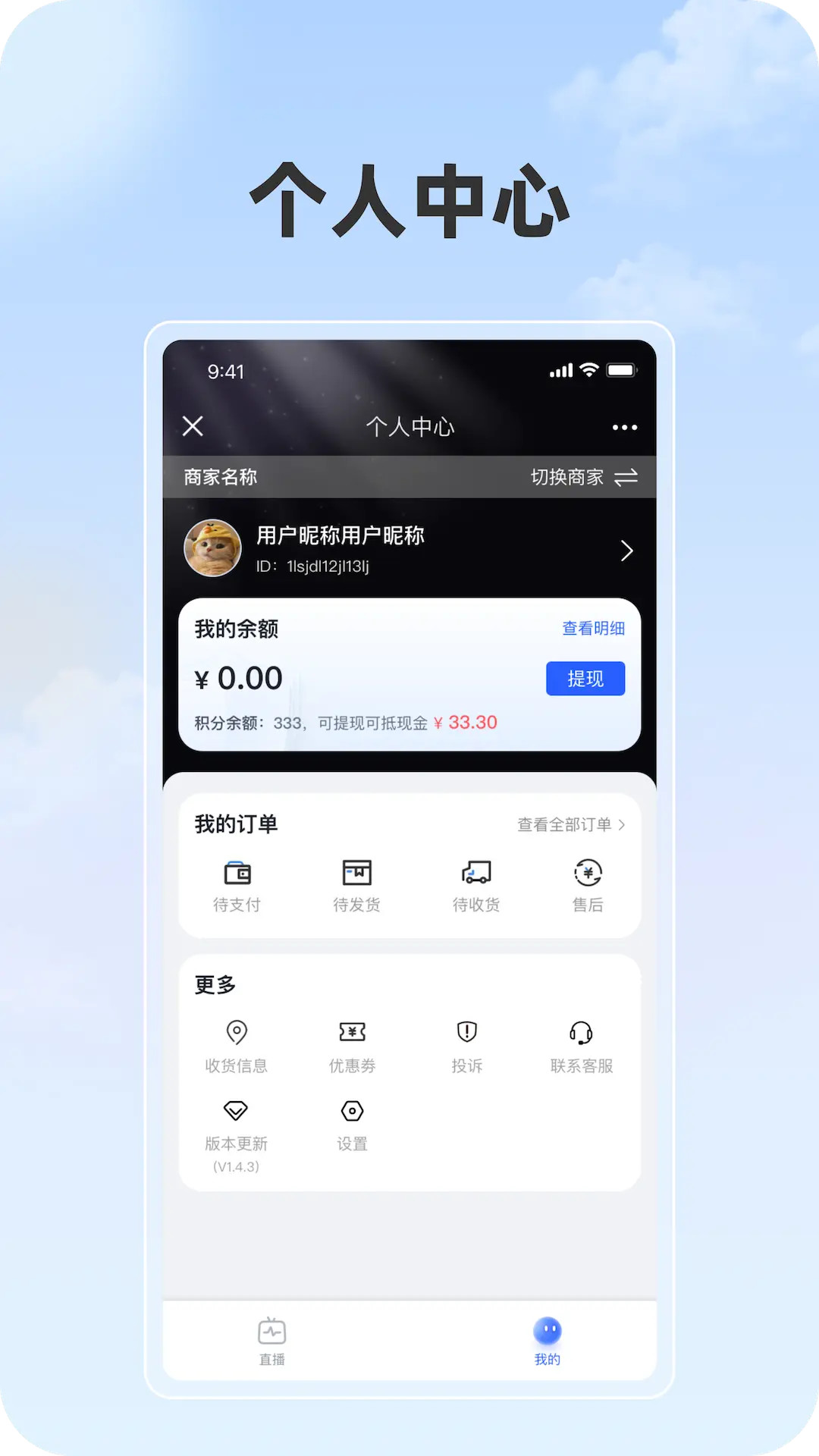
Task: Open 查看明细 balance details link
Action: (594, 629)
